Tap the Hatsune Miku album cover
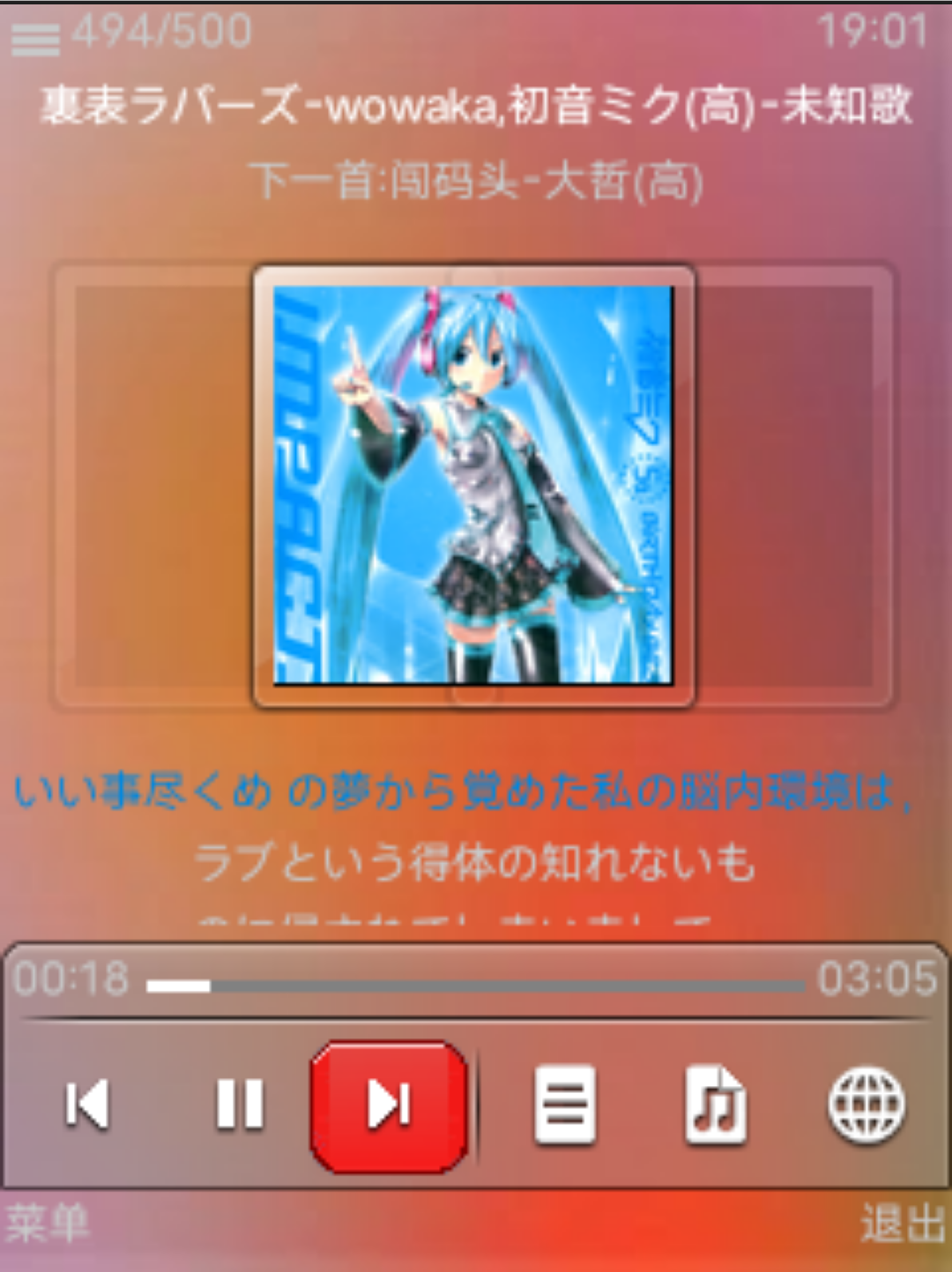 473,485
